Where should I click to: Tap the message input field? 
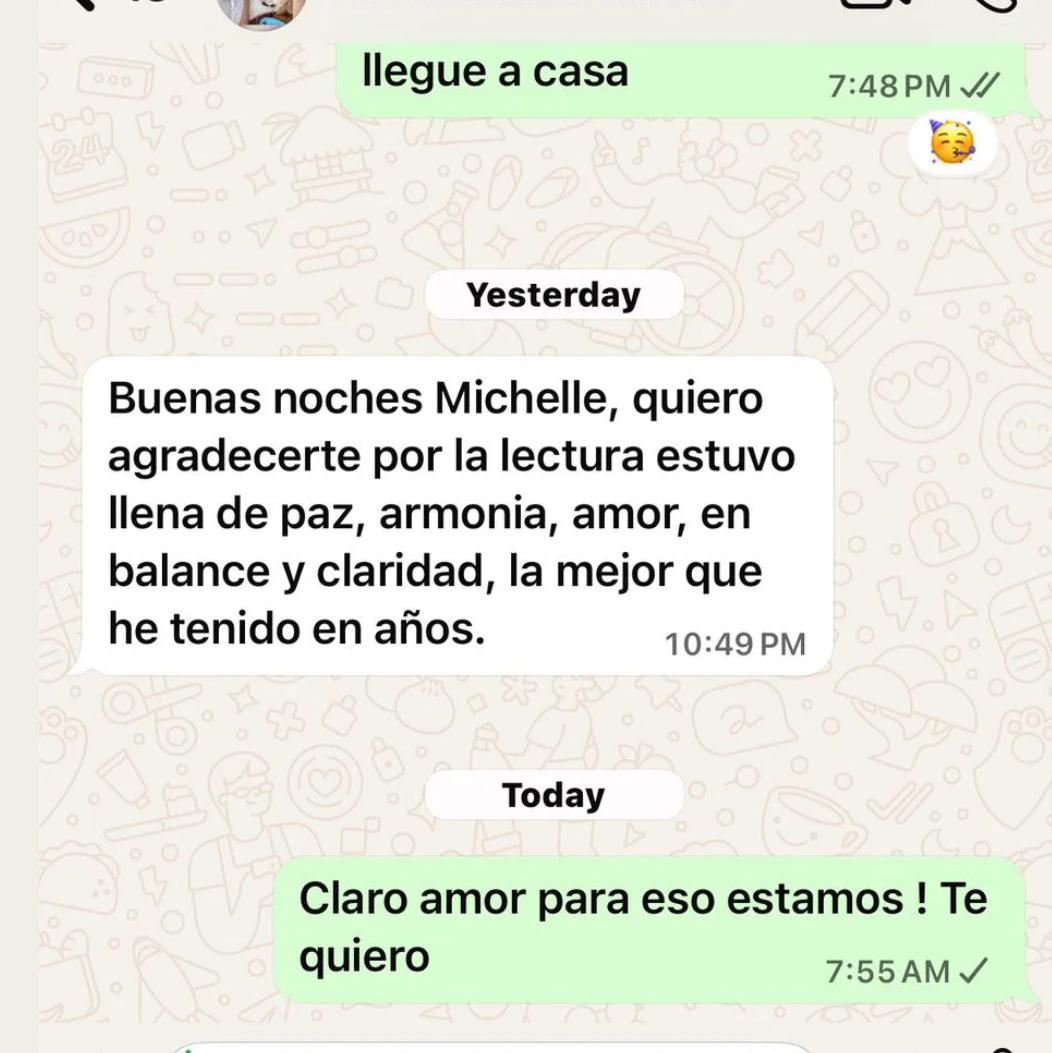click(490, 1046)
